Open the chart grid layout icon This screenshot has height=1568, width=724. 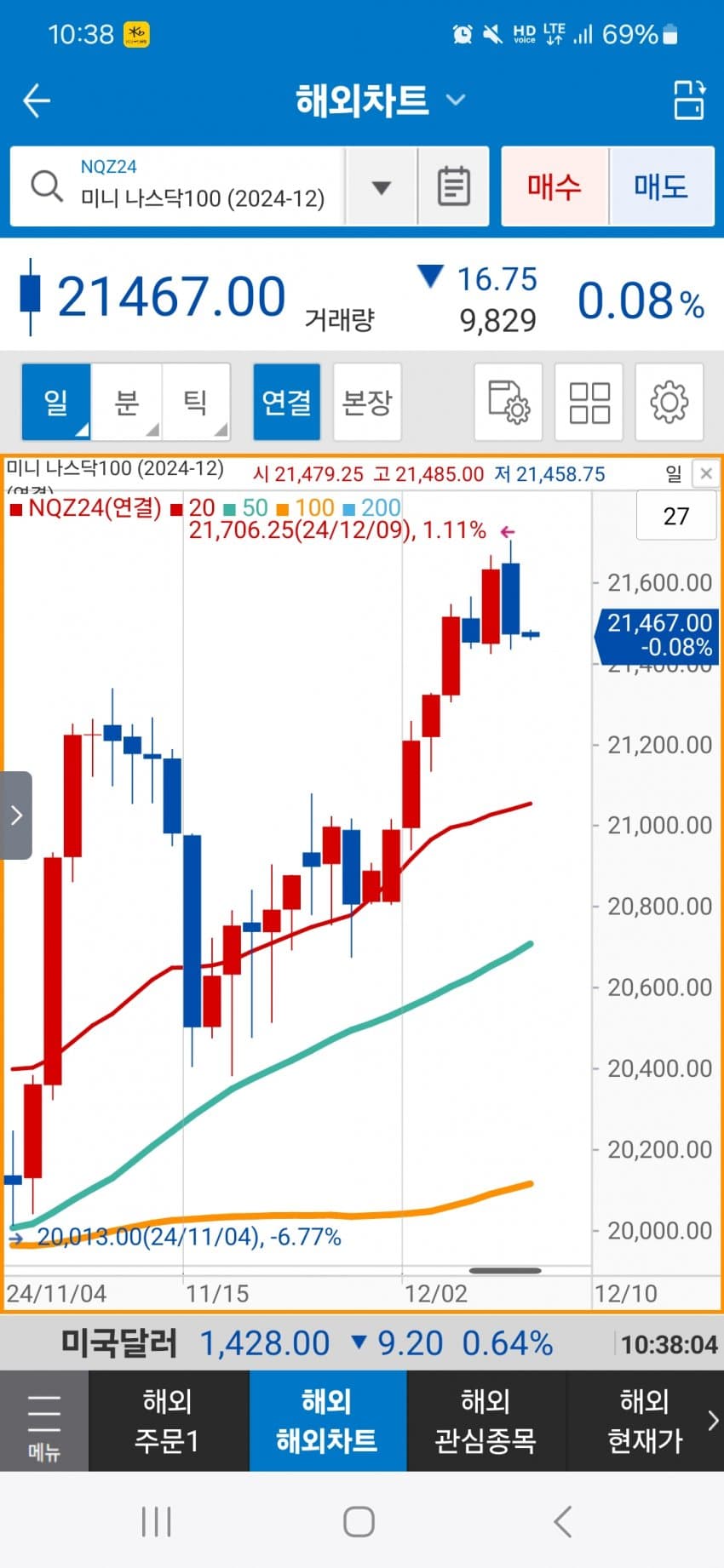589,402
